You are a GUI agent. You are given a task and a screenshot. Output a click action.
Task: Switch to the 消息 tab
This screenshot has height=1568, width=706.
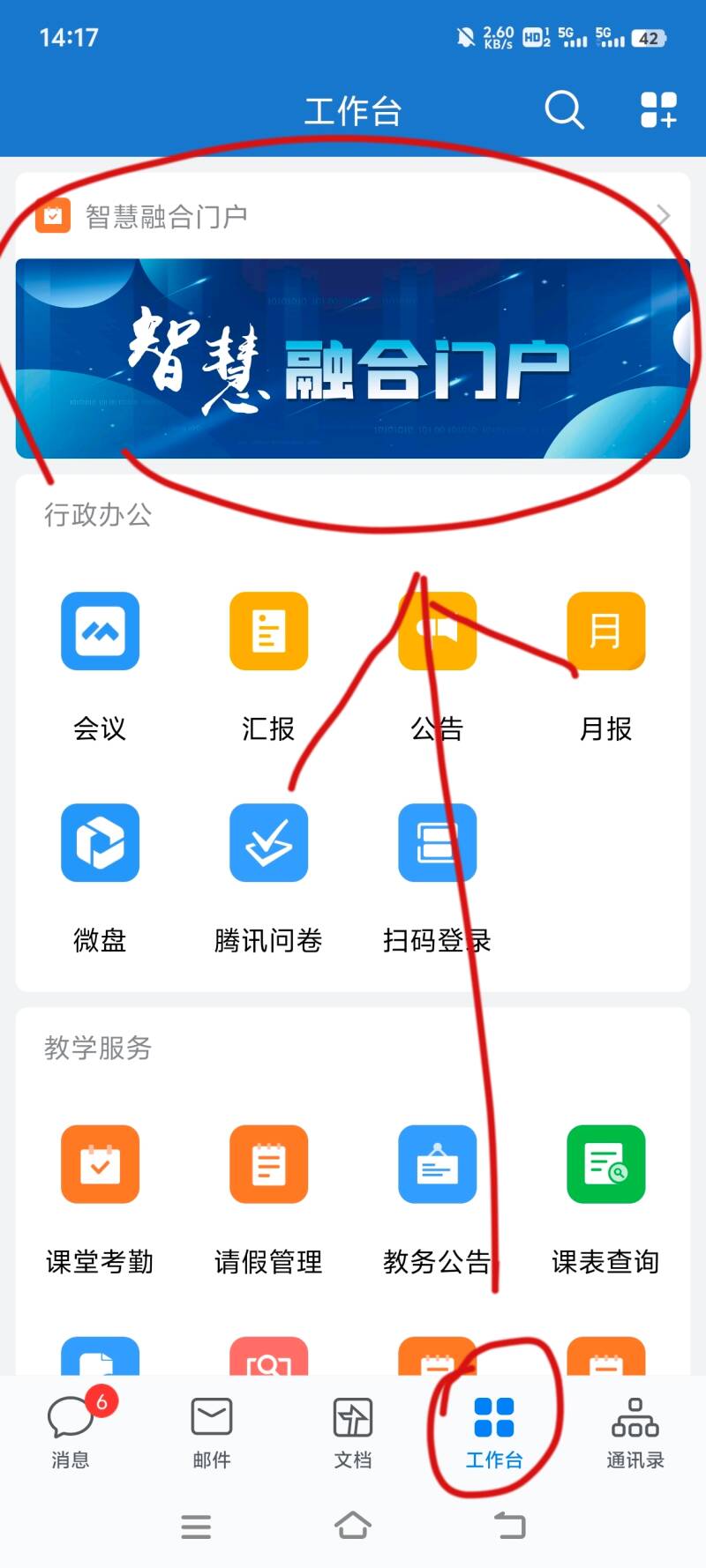tap(71, 1430)
